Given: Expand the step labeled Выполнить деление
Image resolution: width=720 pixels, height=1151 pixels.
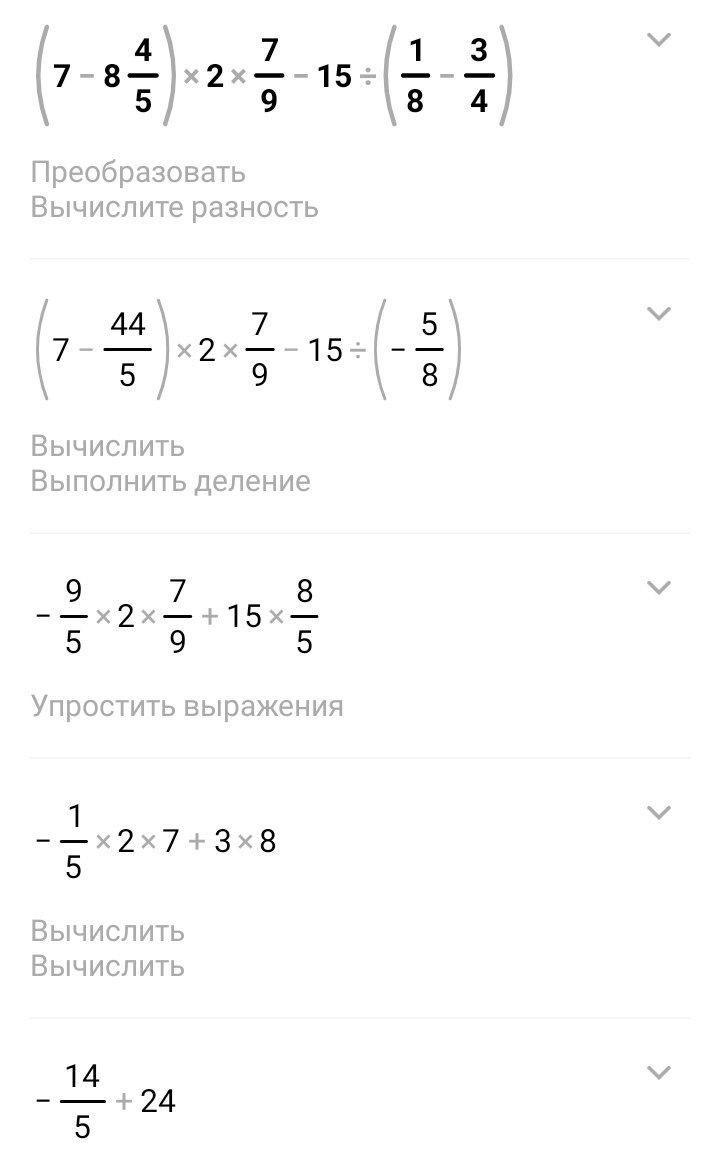Looking at the screenshot, I should (x=658, y=314).
